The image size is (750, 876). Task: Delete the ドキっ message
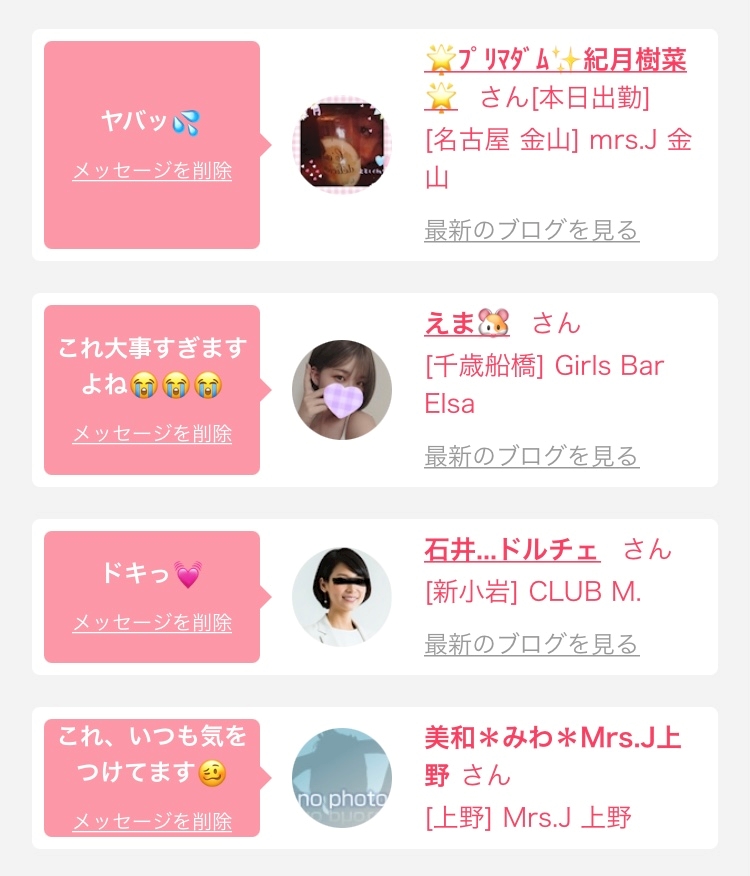[x=152, y=622]
